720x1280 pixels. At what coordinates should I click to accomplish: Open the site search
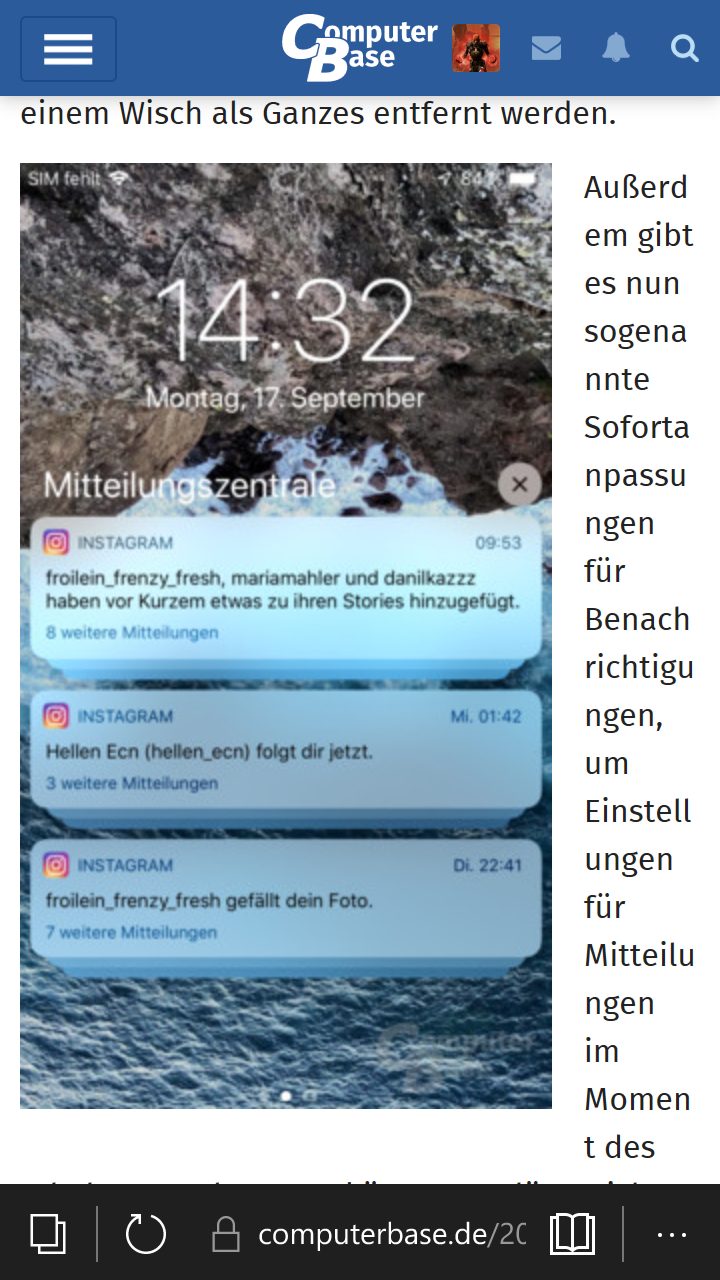(x=684, y=48)
